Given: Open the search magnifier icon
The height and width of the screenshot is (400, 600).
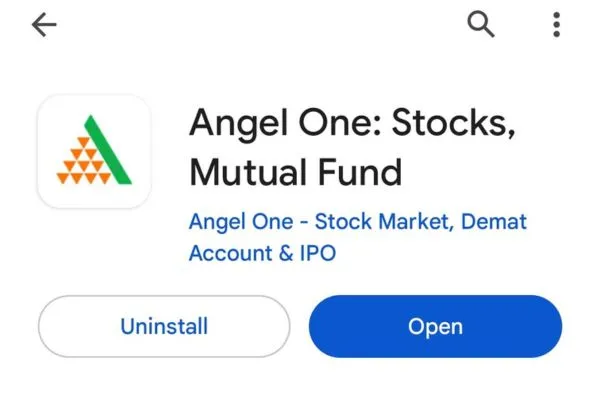Looking at the screenshot, I should pyautogui.click(x=481, y=26).
